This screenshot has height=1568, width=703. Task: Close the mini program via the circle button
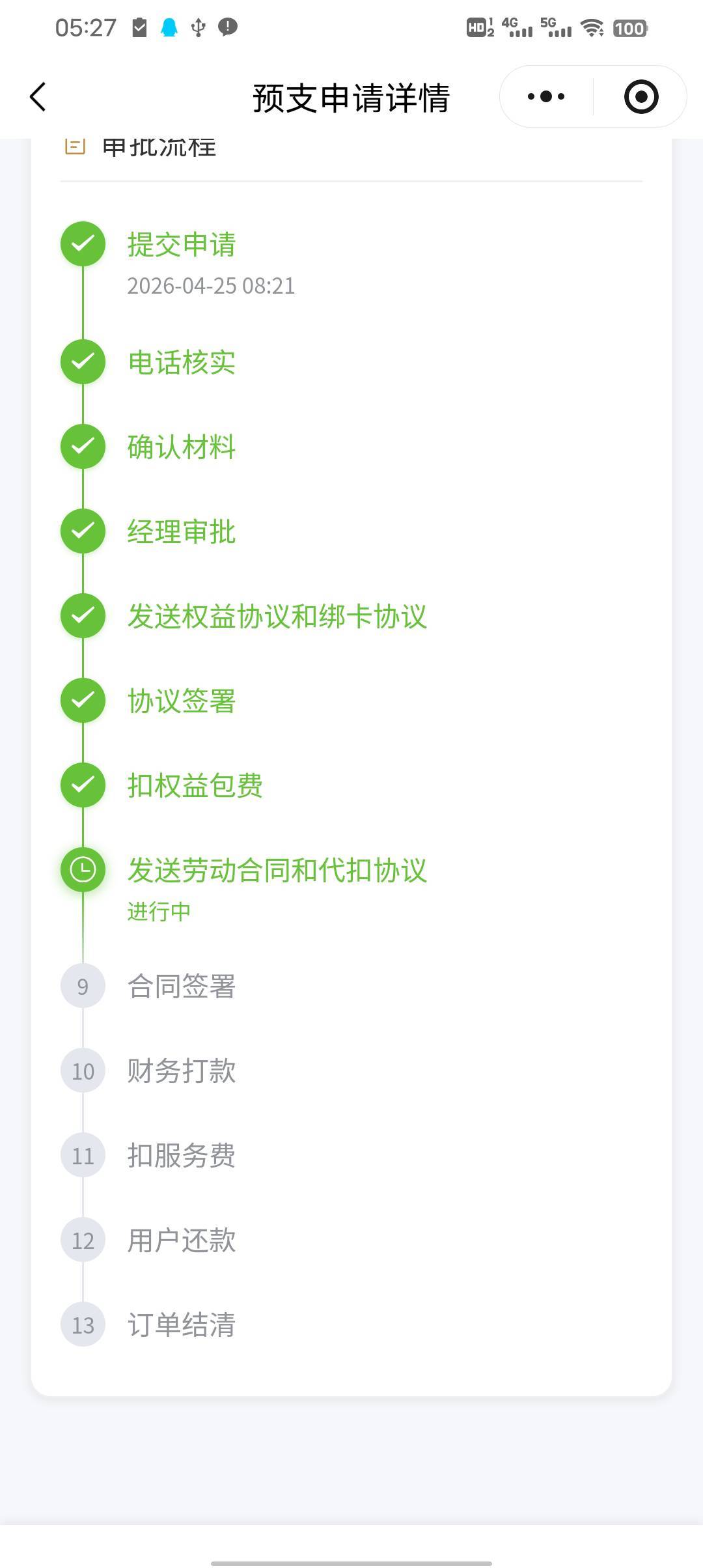(x=641, y=97)
